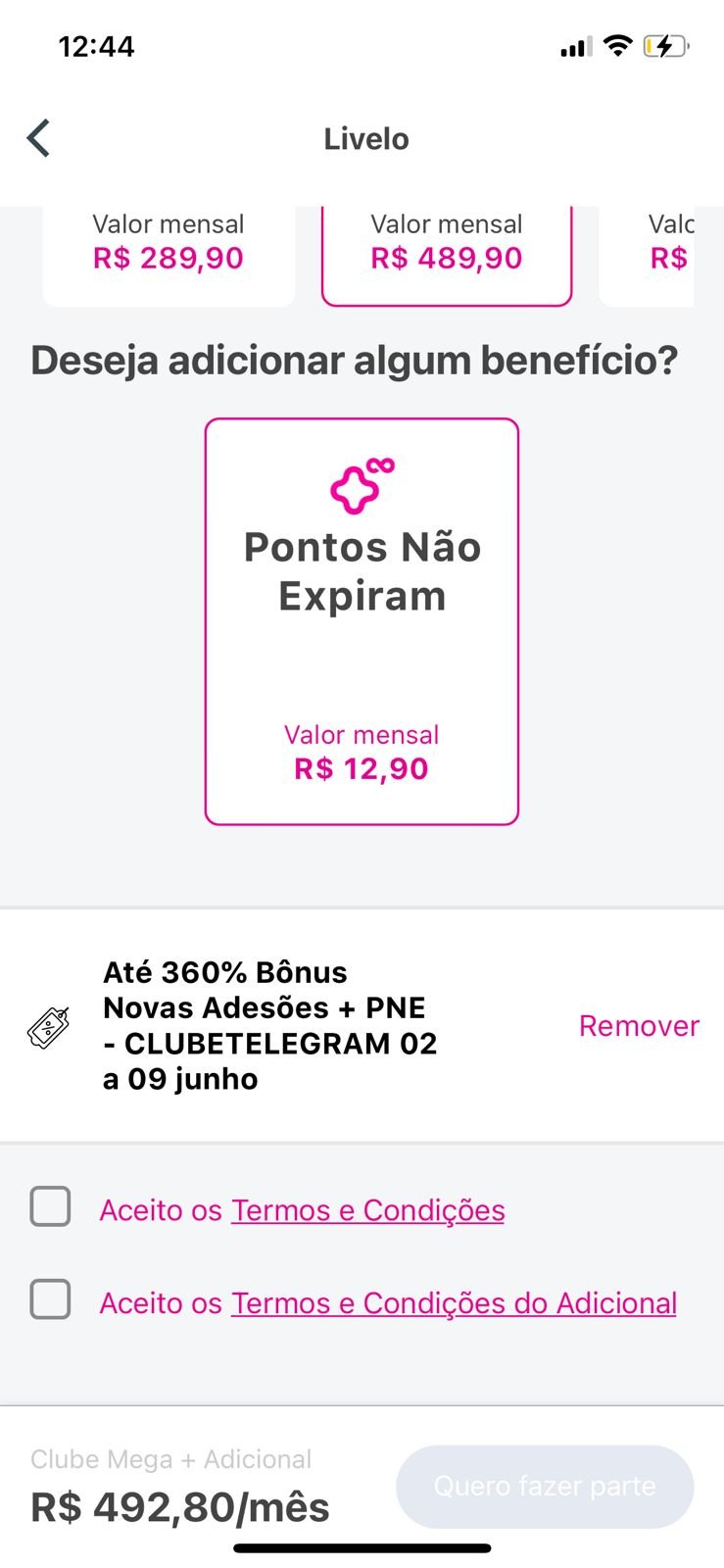Image resolution: width=724 pixels, height=1568 pixels.
Task: Select the plan costing R$ 489,90
Action: click(x=447, y=257)
